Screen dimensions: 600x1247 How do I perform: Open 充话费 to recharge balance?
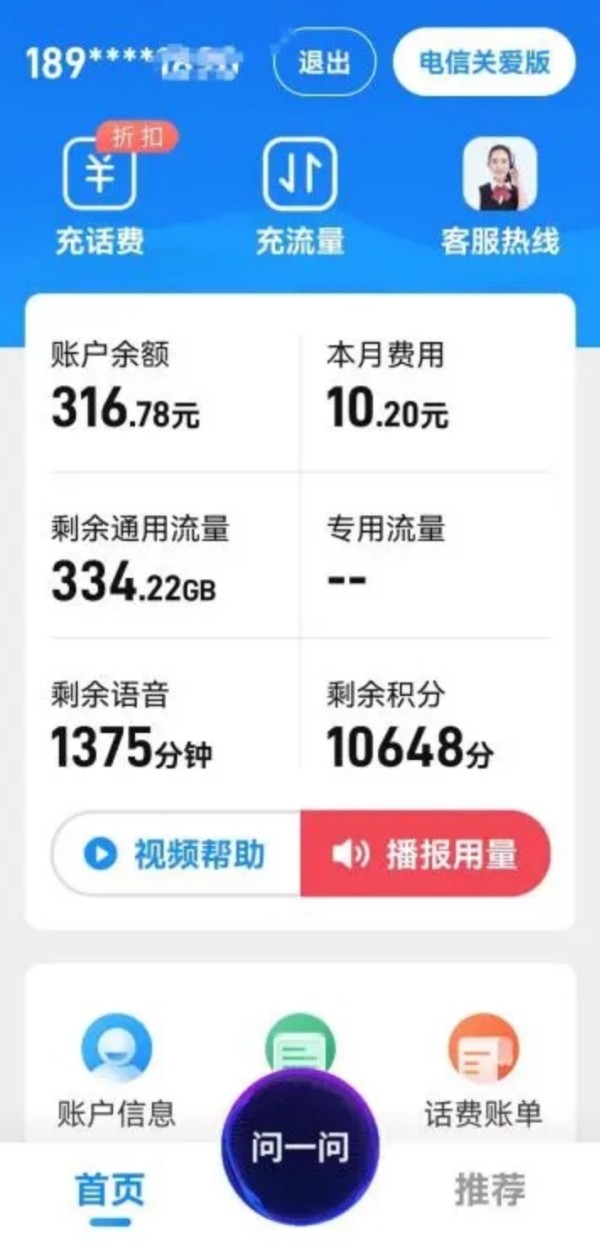coord(100,196)
